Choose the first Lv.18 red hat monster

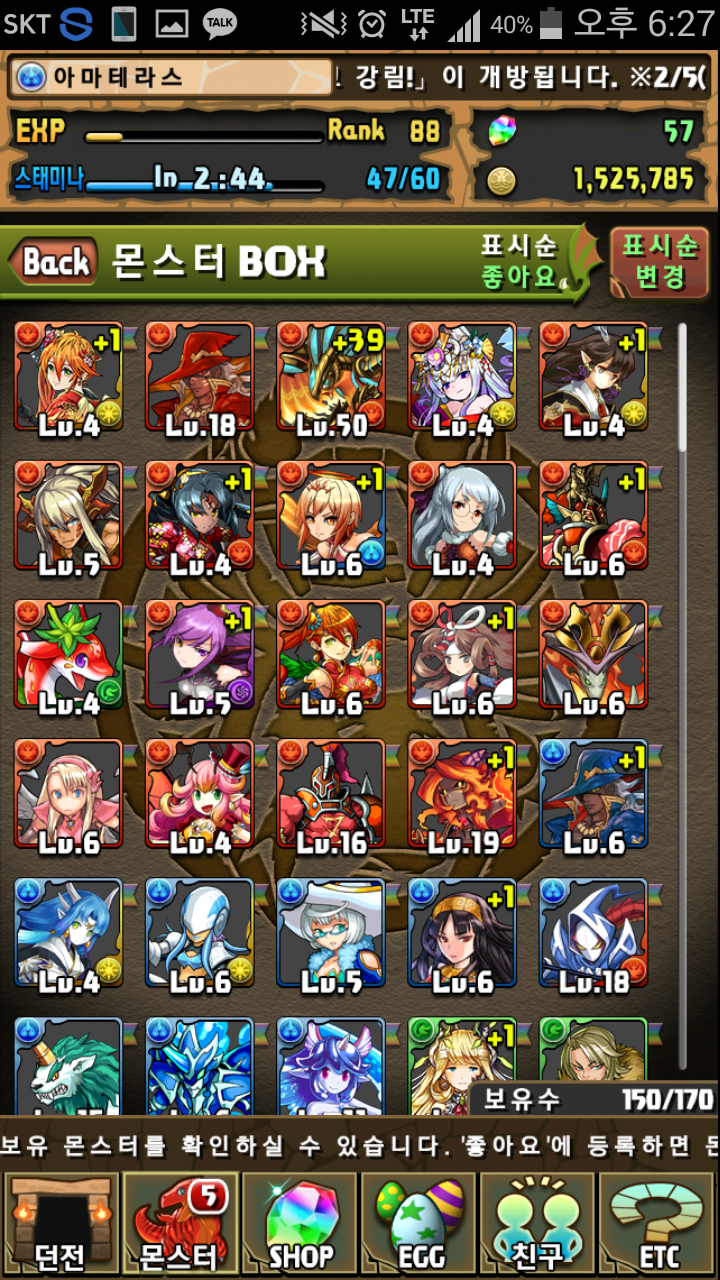200,379
